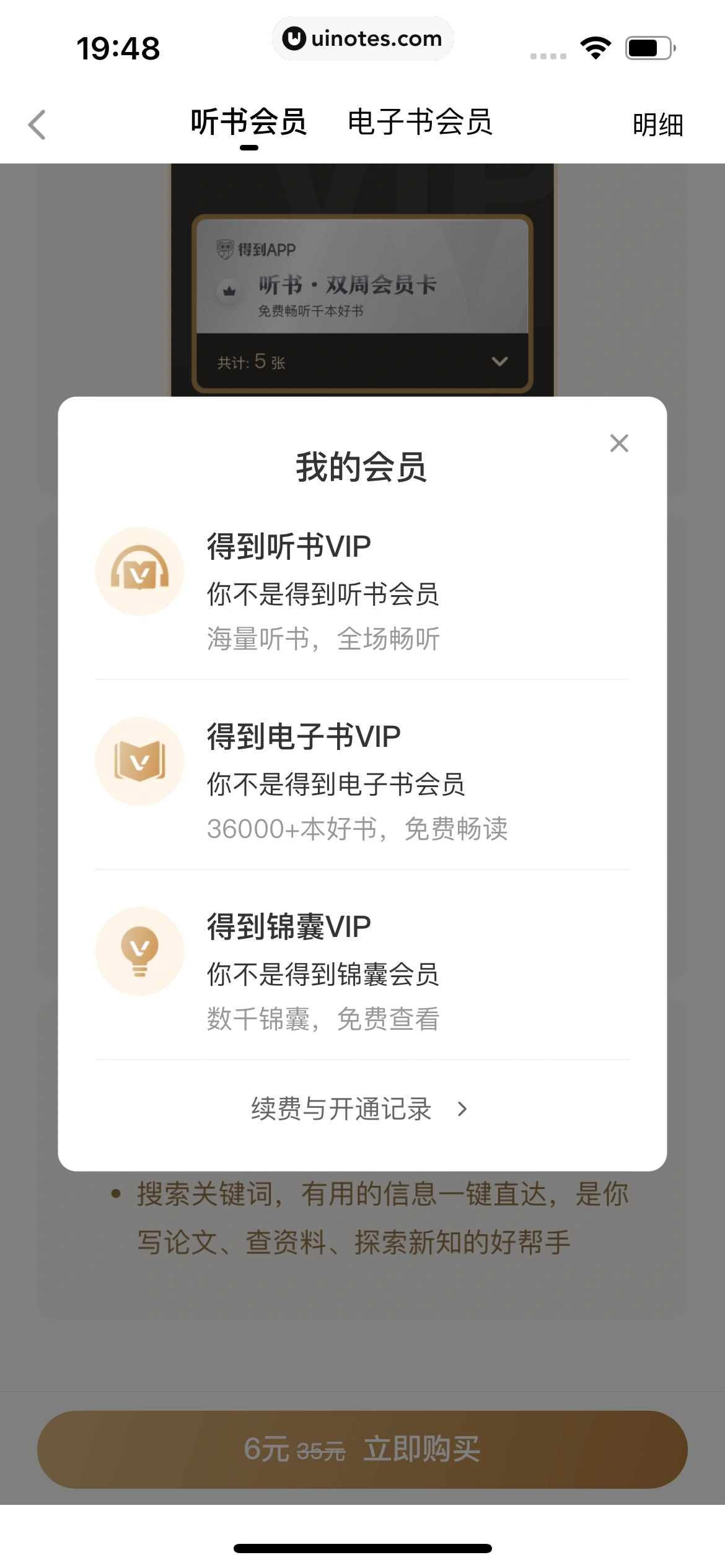The width and height of the screenshot is (725, 1568).
Task: Click the 得到APP owl logo on the card
Action: [224, 250]
